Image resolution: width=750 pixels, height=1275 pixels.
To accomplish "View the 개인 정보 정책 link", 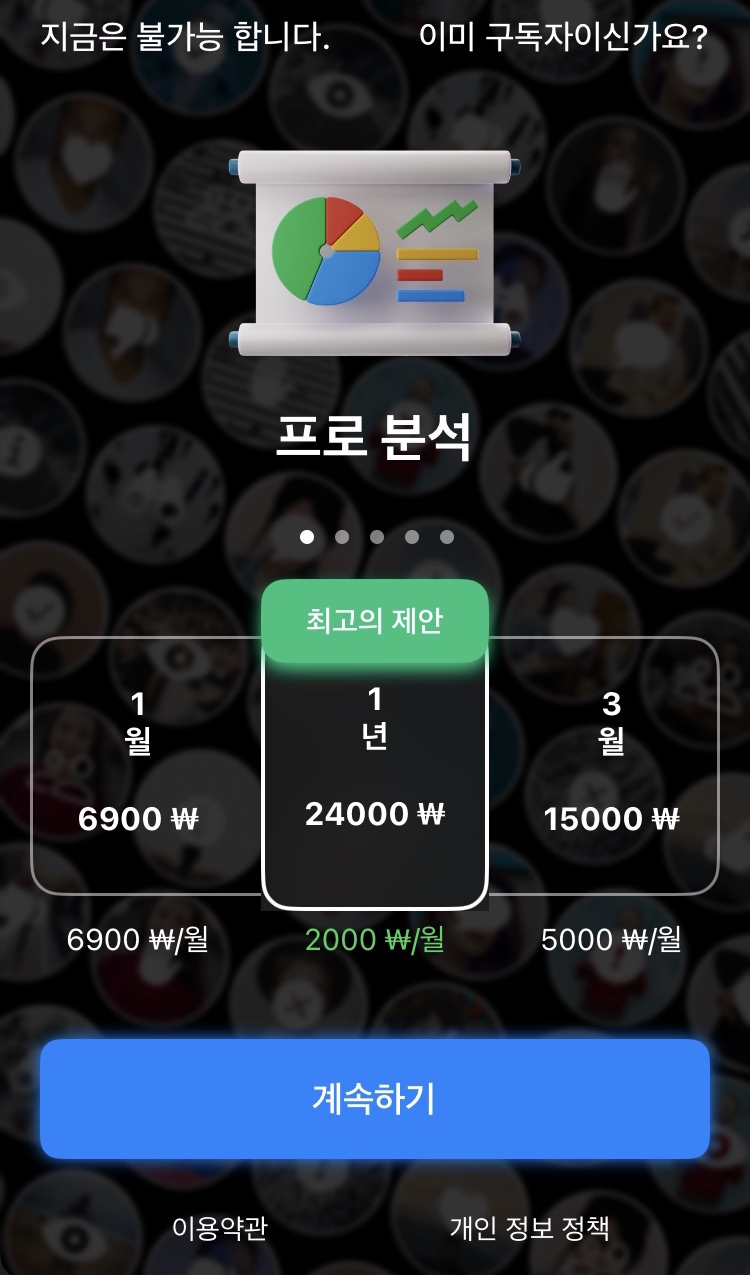I will pos(529,1227).
